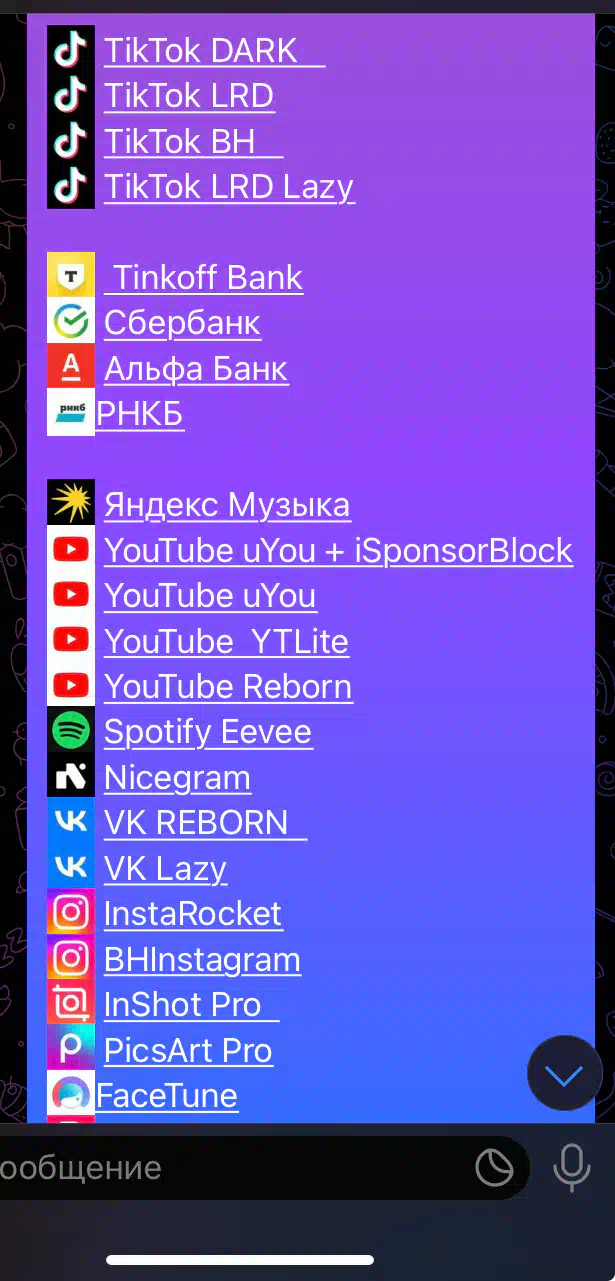Image resolution: width=615 pixels, height=1281 pixels.
Task: Open the TikTok LRD Lazy link
Action: 229,187
